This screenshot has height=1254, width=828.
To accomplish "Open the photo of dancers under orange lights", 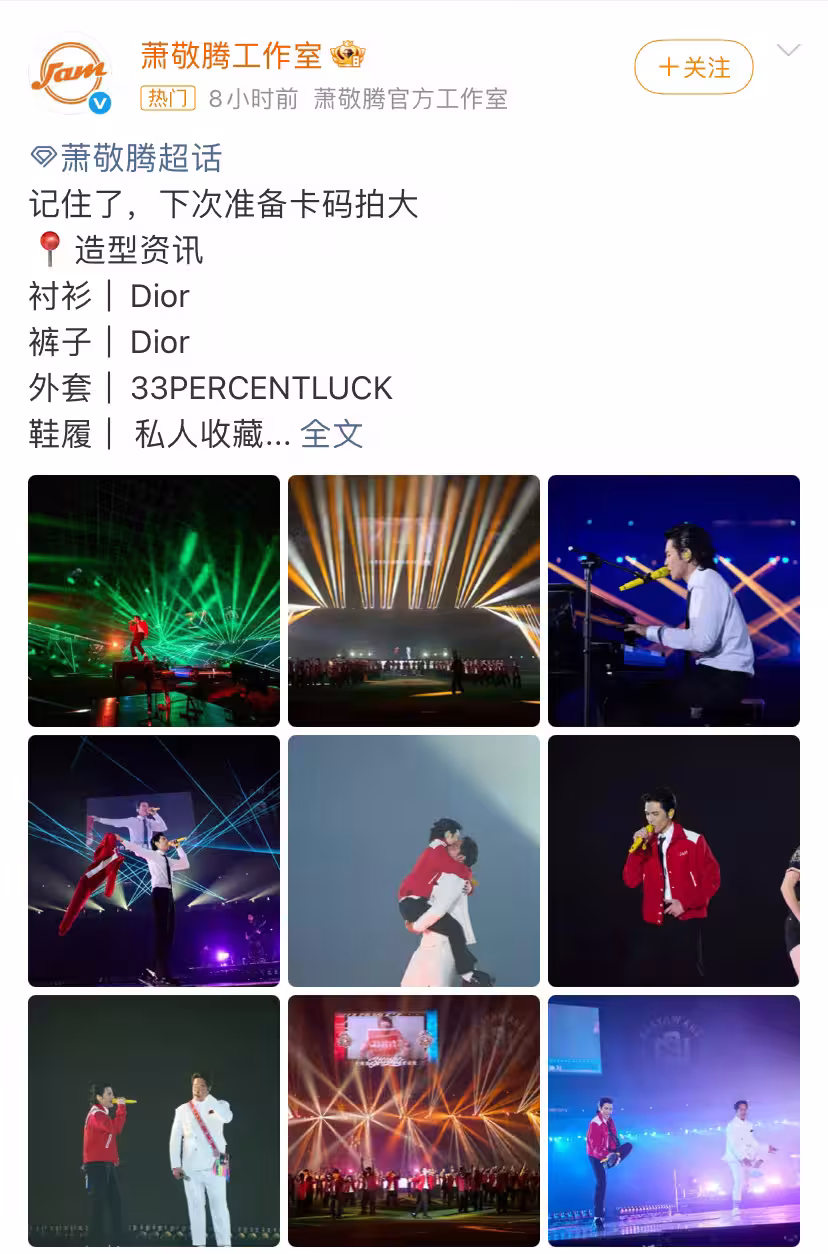I will coord(414,1120).
